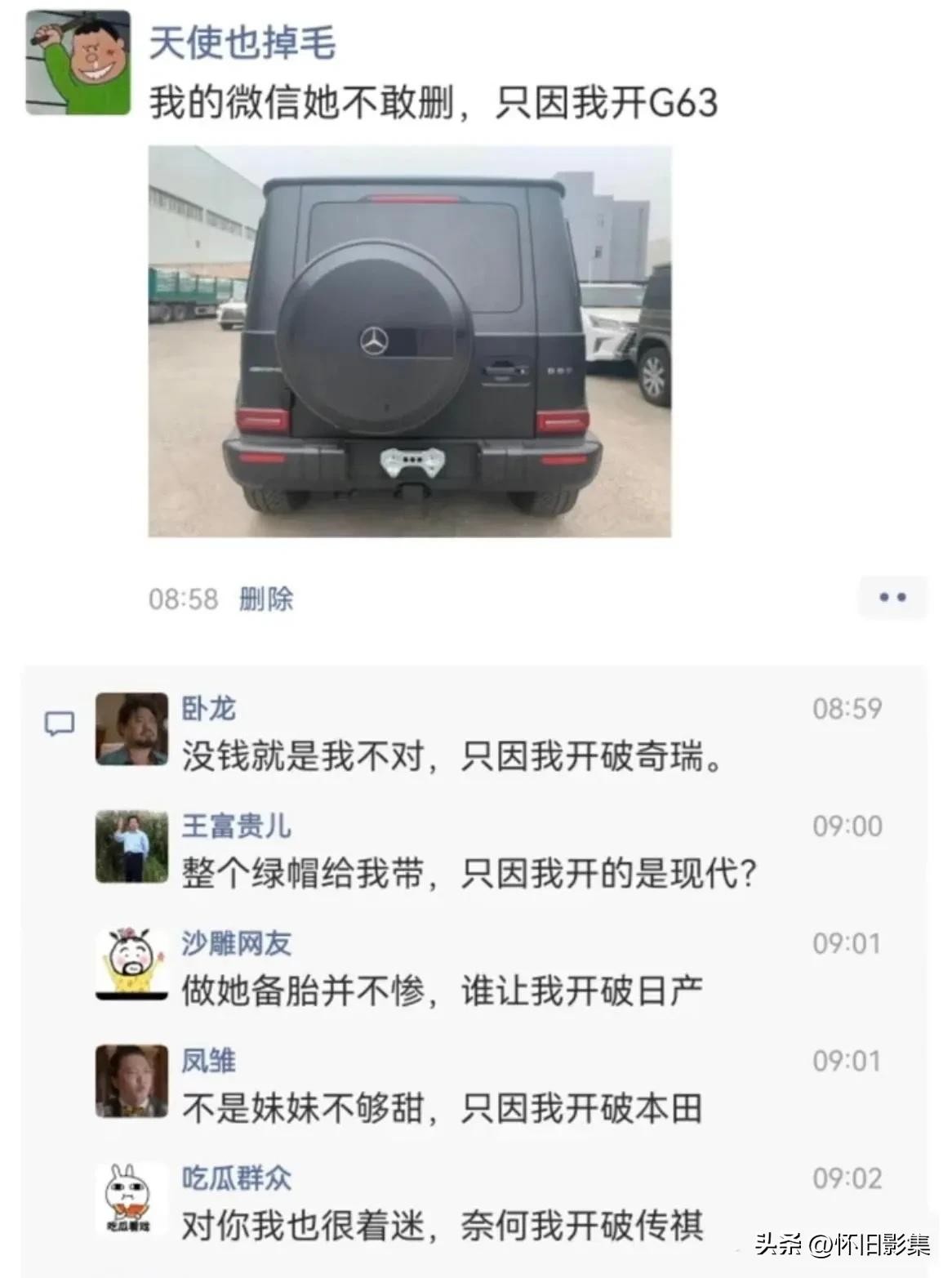Tap the poster's cartoon avatar
952x1278 pixels.
pos(78,63)
